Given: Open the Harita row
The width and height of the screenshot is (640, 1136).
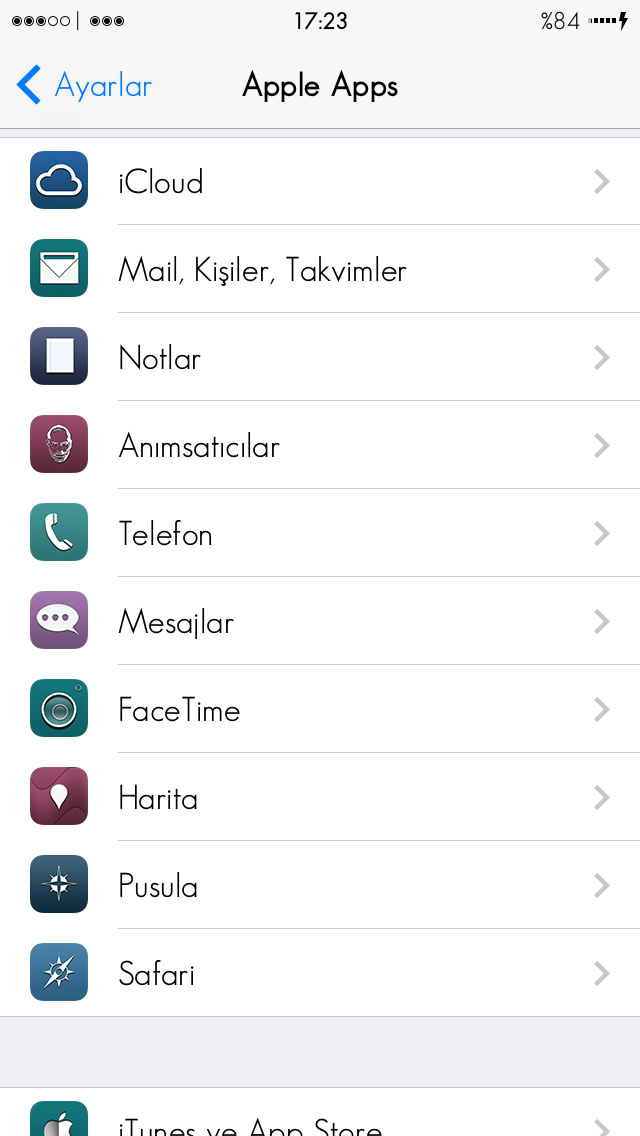Looking at the screenshot, I should [320, 797].
